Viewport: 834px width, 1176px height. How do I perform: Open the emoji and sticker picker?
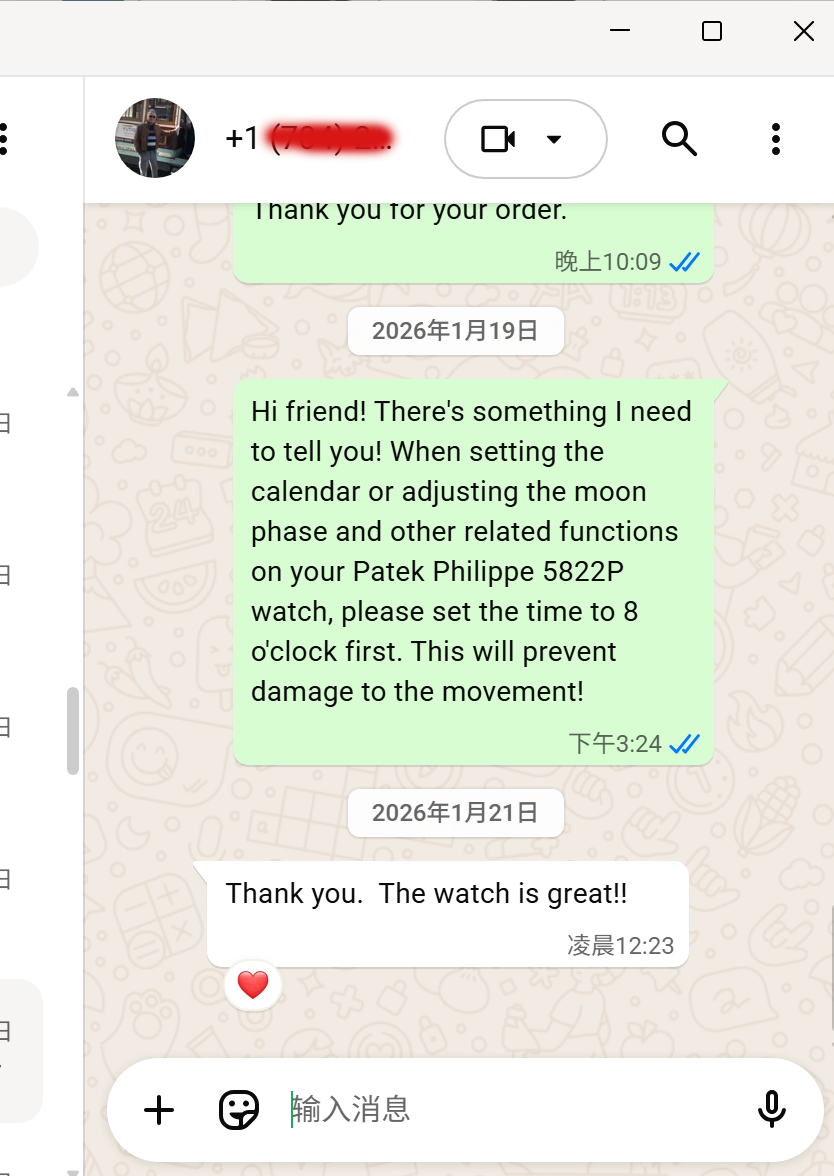click(x=238, y=1109)
